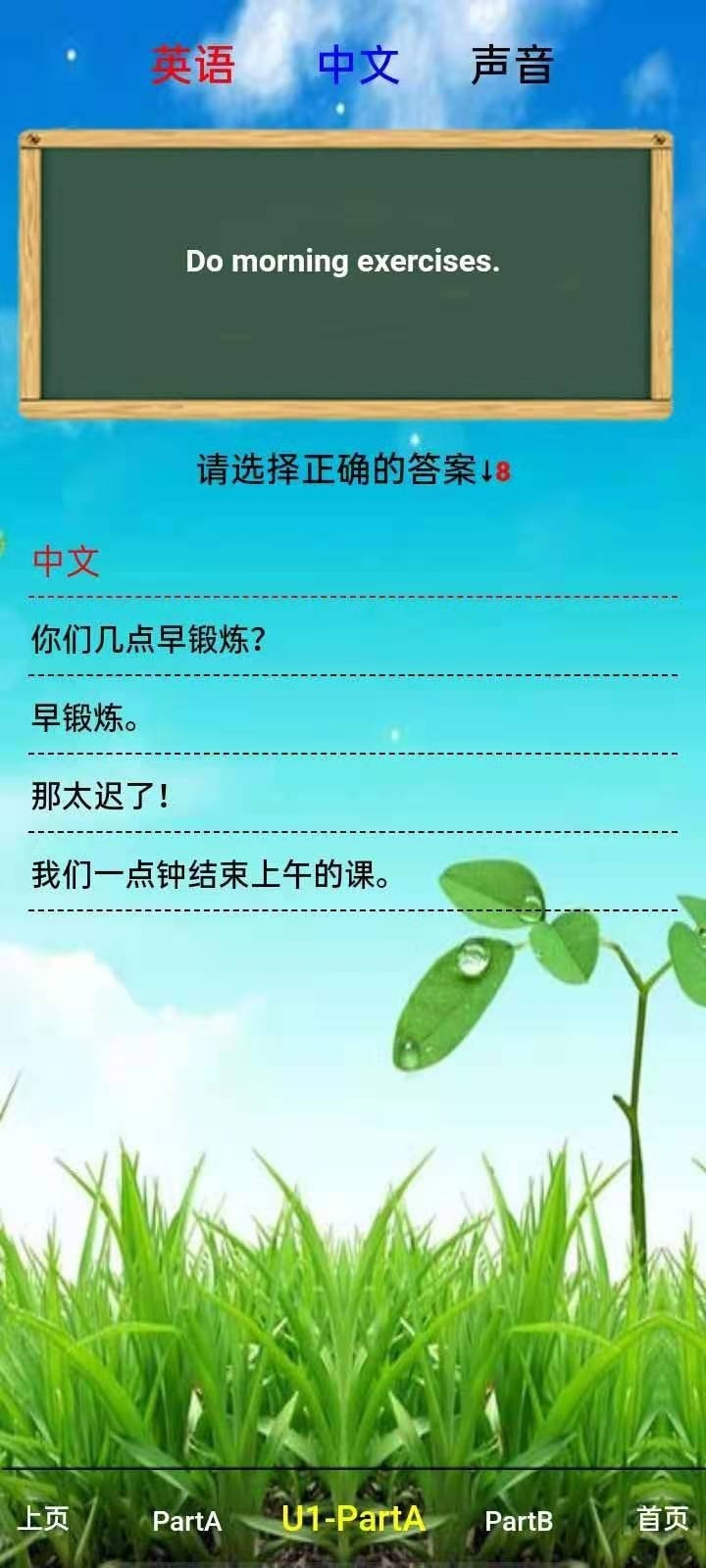706x1568 pixels.
Task: Switch to the 英语 mode
Action: click(193, 66)
